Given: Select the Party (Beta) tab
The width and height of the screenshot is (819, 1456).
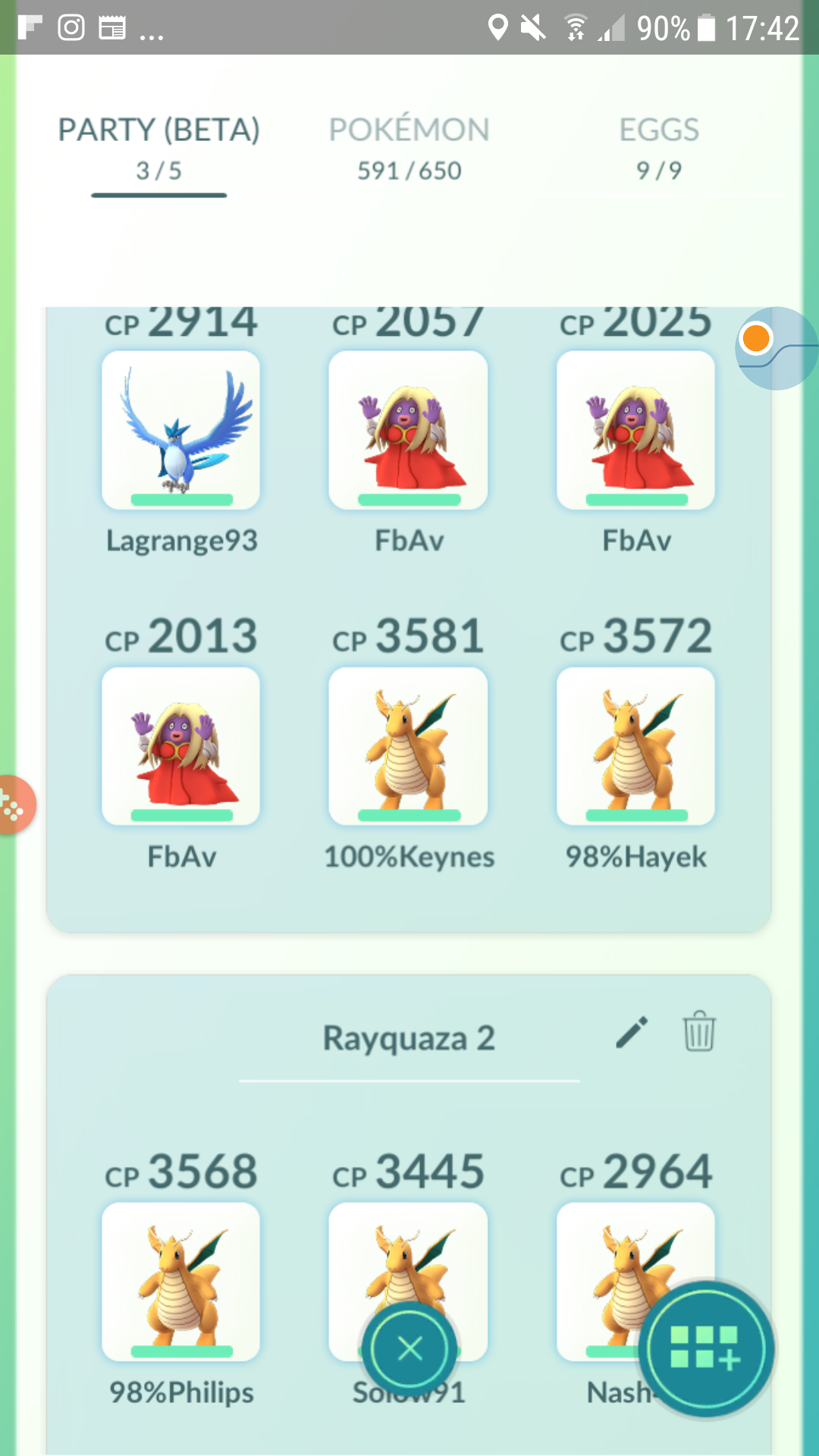Looking at the screenshot, I should [159, 149].
